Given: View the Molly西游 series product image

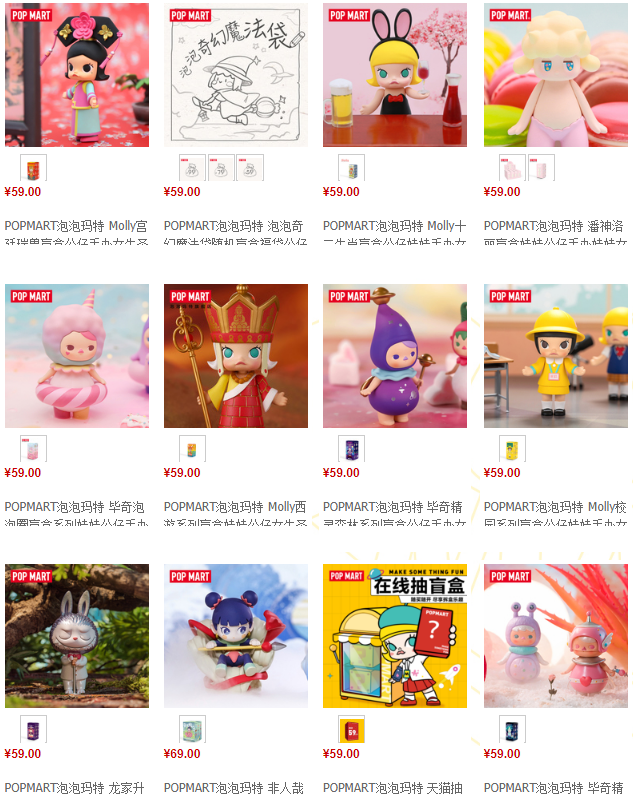Looking at the screenshot, I should [x=236, y=356].
